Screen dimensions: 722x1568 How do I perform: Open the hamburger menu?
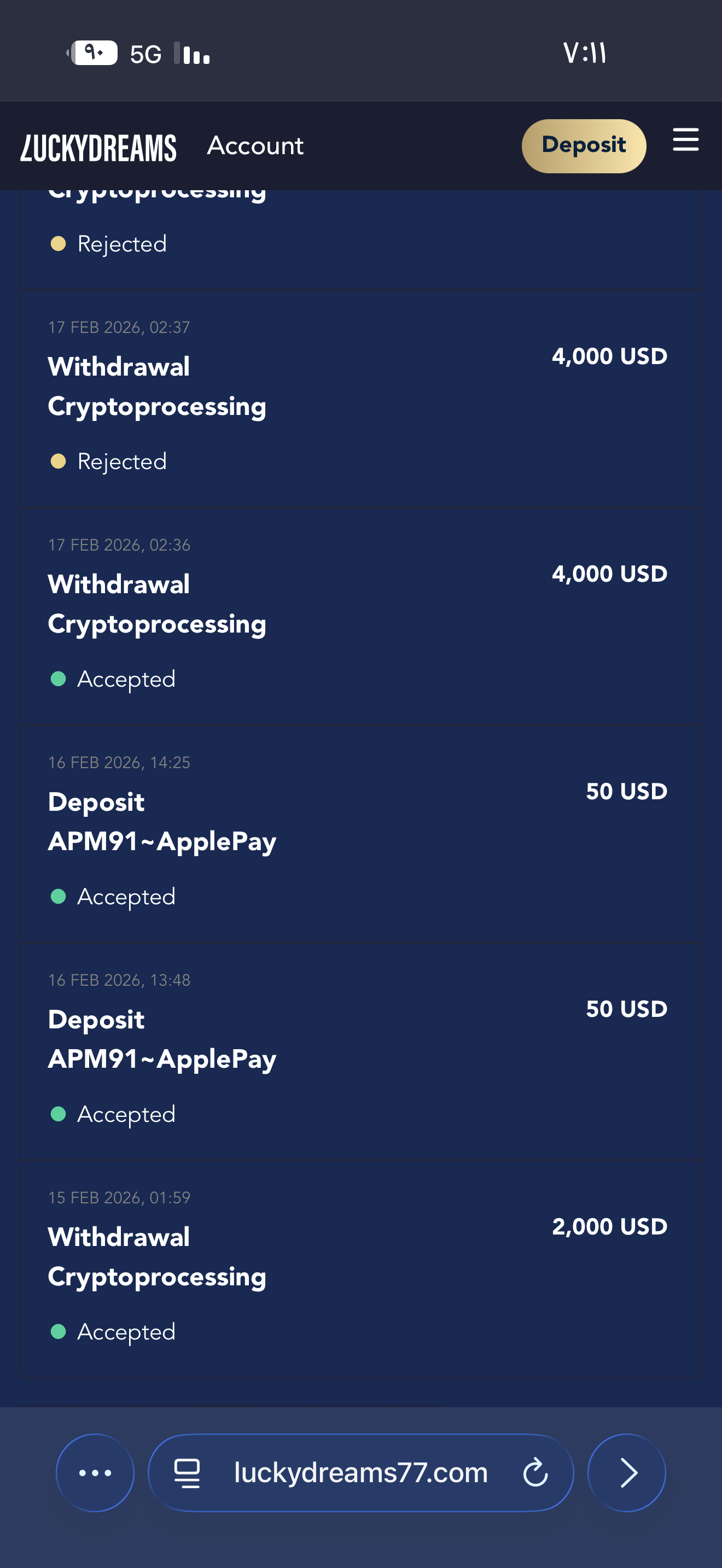[x=685, y=140]
